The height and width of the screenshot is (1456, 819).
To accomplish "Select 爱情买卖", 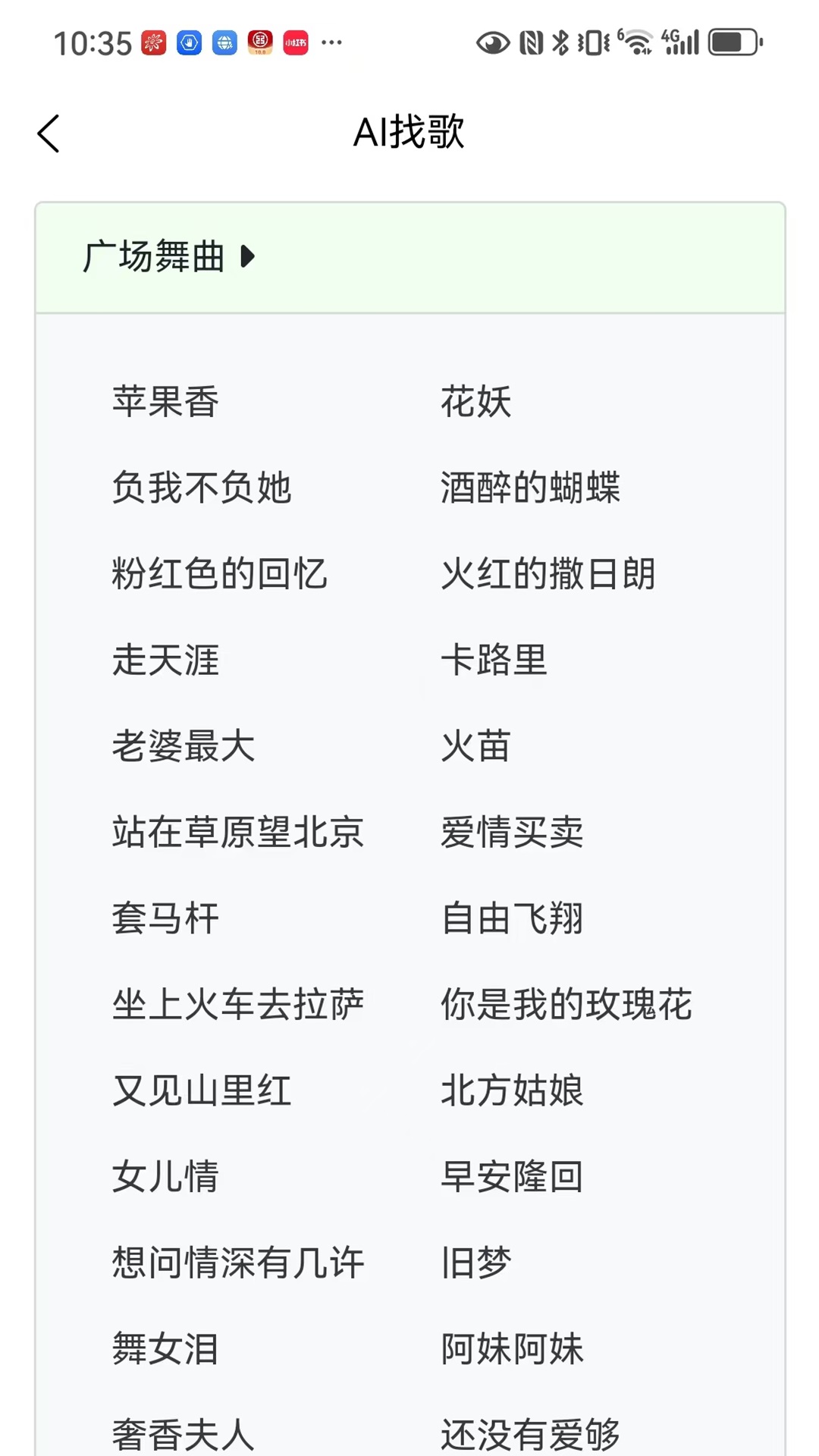I will (x=512, y=833).
